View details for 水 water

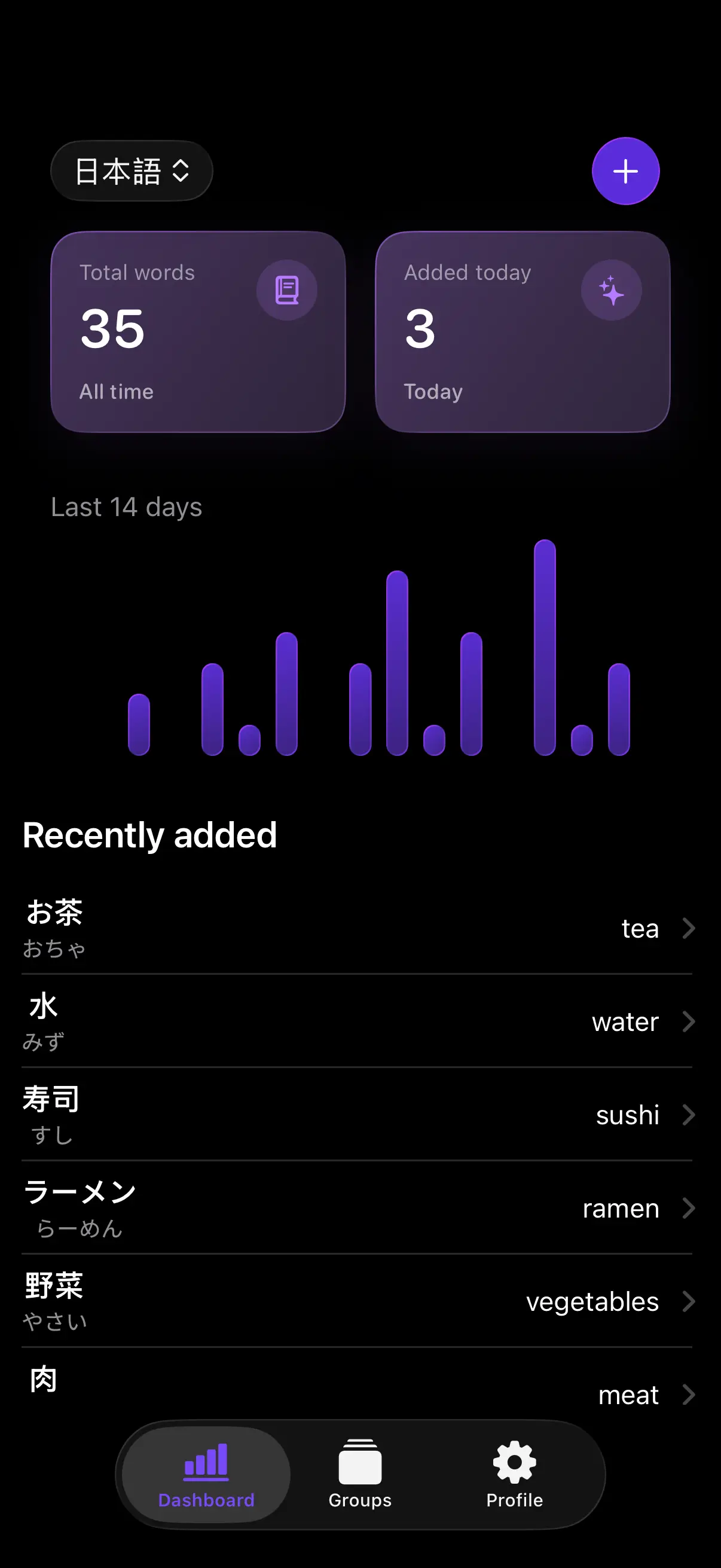click(358, 1021)
